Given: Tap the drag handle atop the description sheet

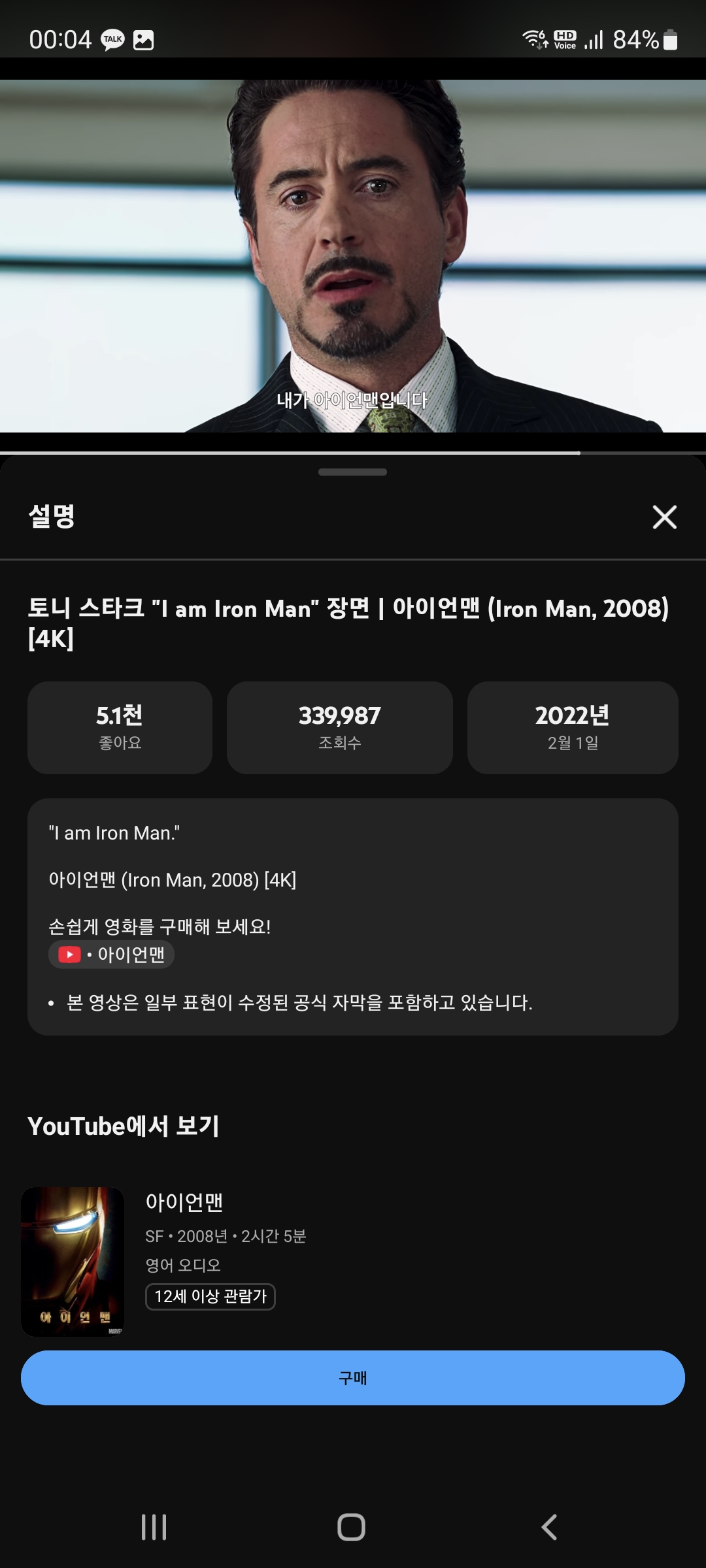Looking at the screenshot, I should point(353,472).
